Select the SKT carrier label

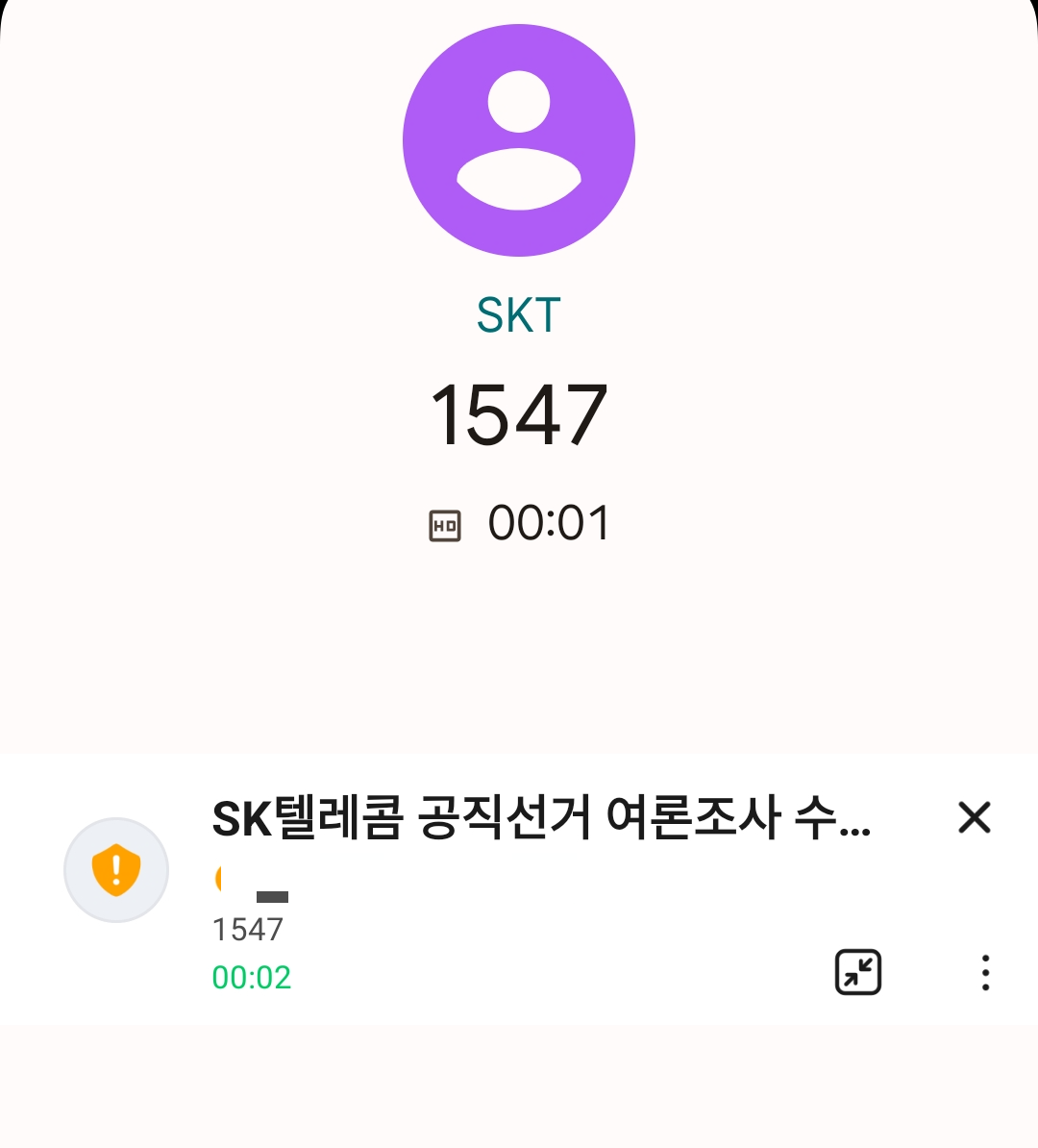coord(519,314)
